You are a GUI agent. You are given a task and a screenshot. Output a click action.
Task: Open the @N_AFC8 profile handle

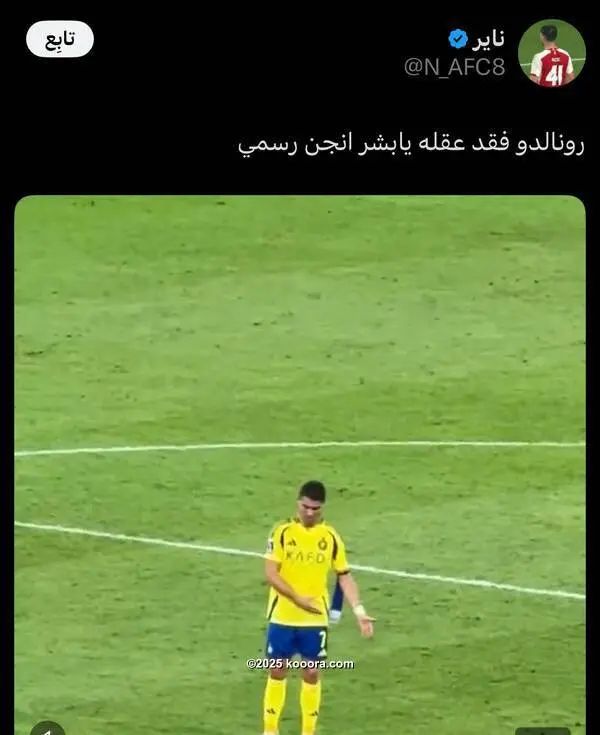pyautogui.click(x=454, y=67)
